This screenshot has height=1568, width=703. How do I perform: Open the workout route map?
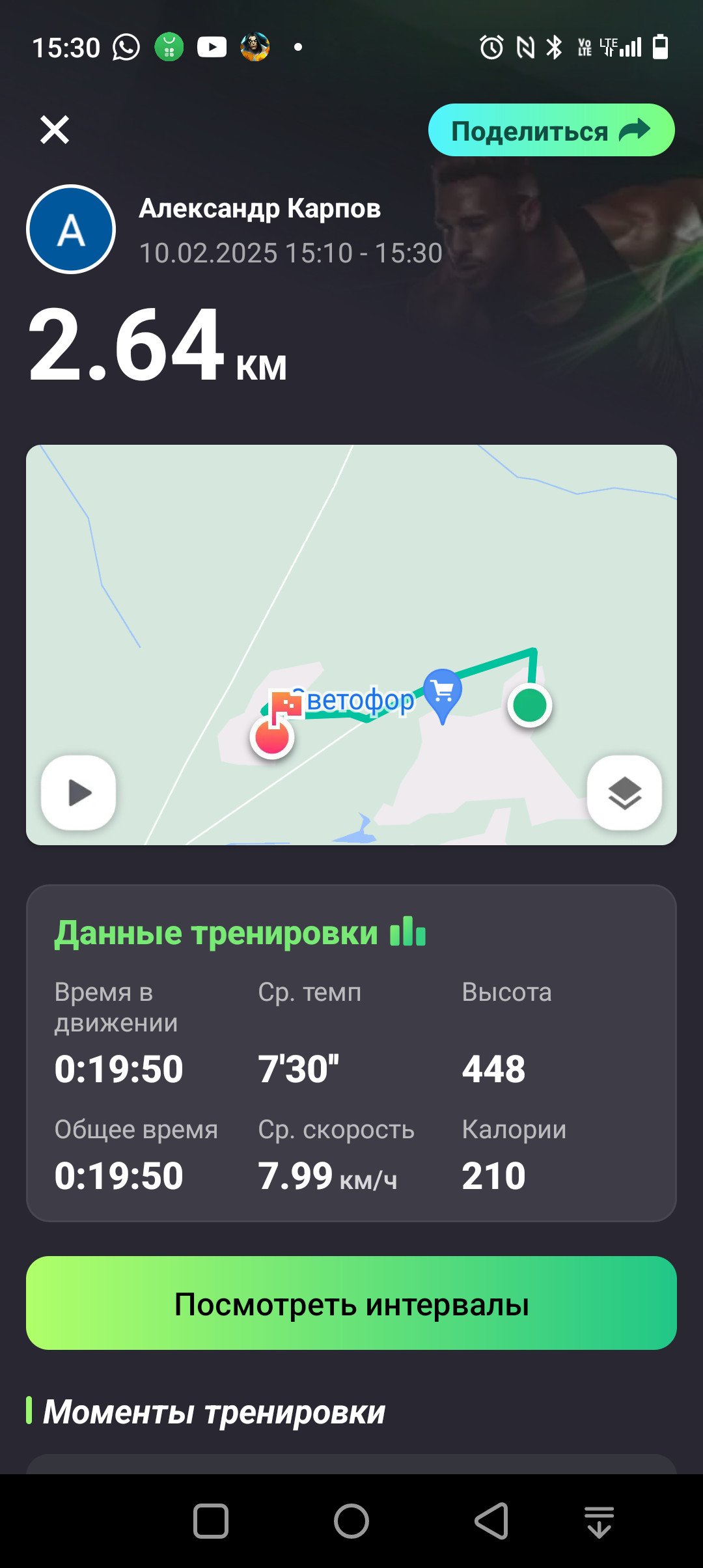(351, 645)
